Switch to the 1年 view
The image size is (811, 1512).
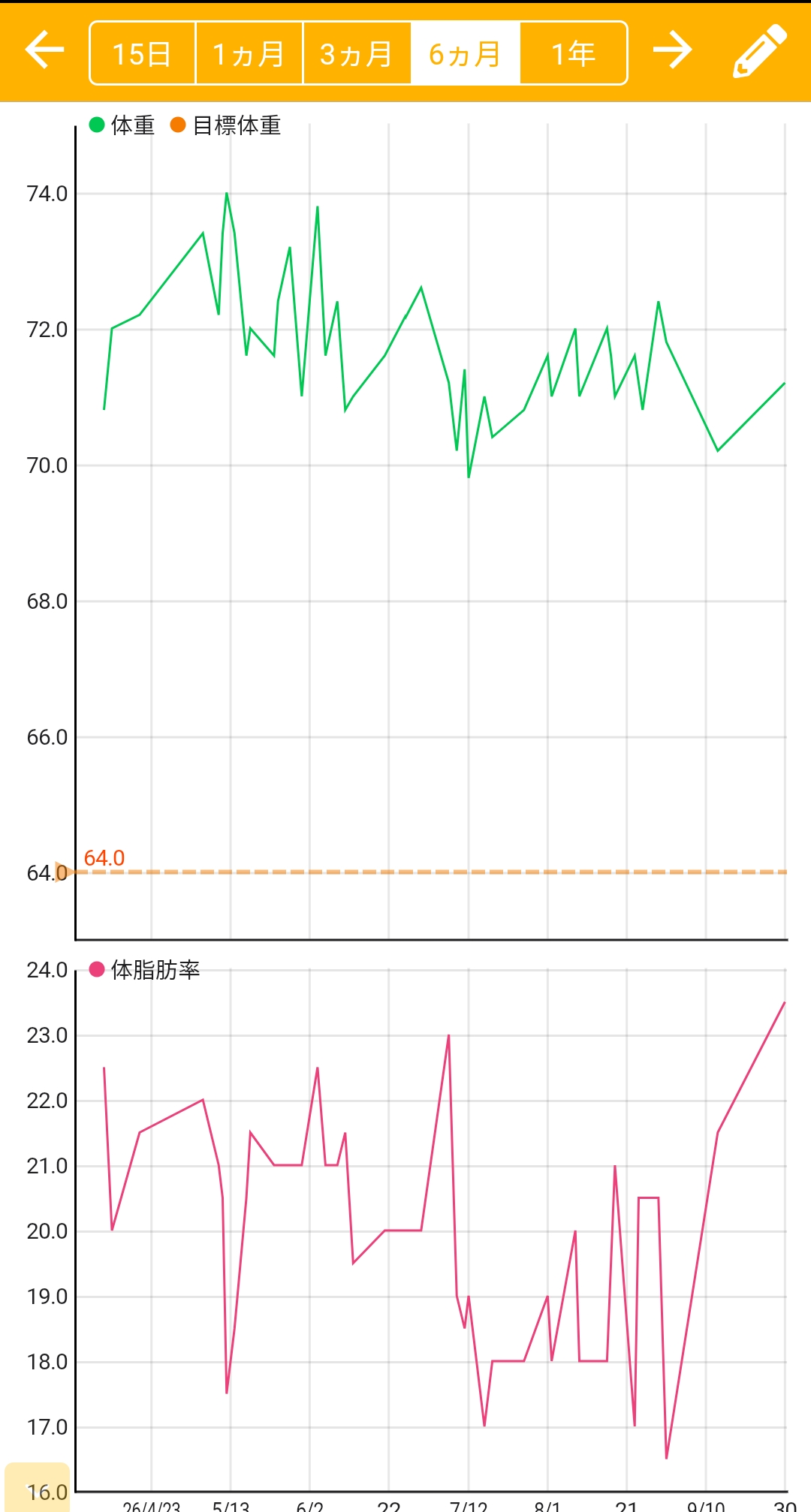pos(574,53)
